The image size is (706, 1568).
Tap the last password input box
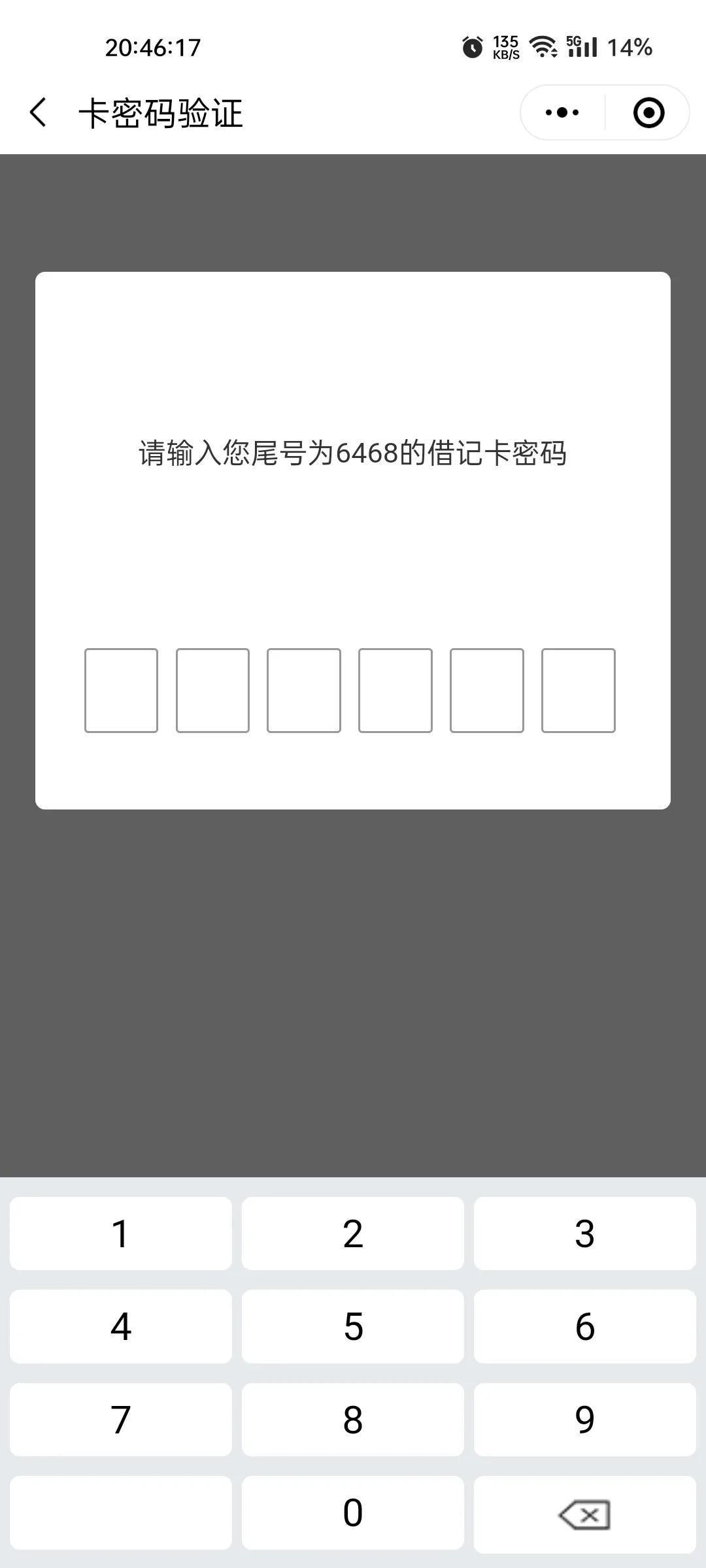579,691
